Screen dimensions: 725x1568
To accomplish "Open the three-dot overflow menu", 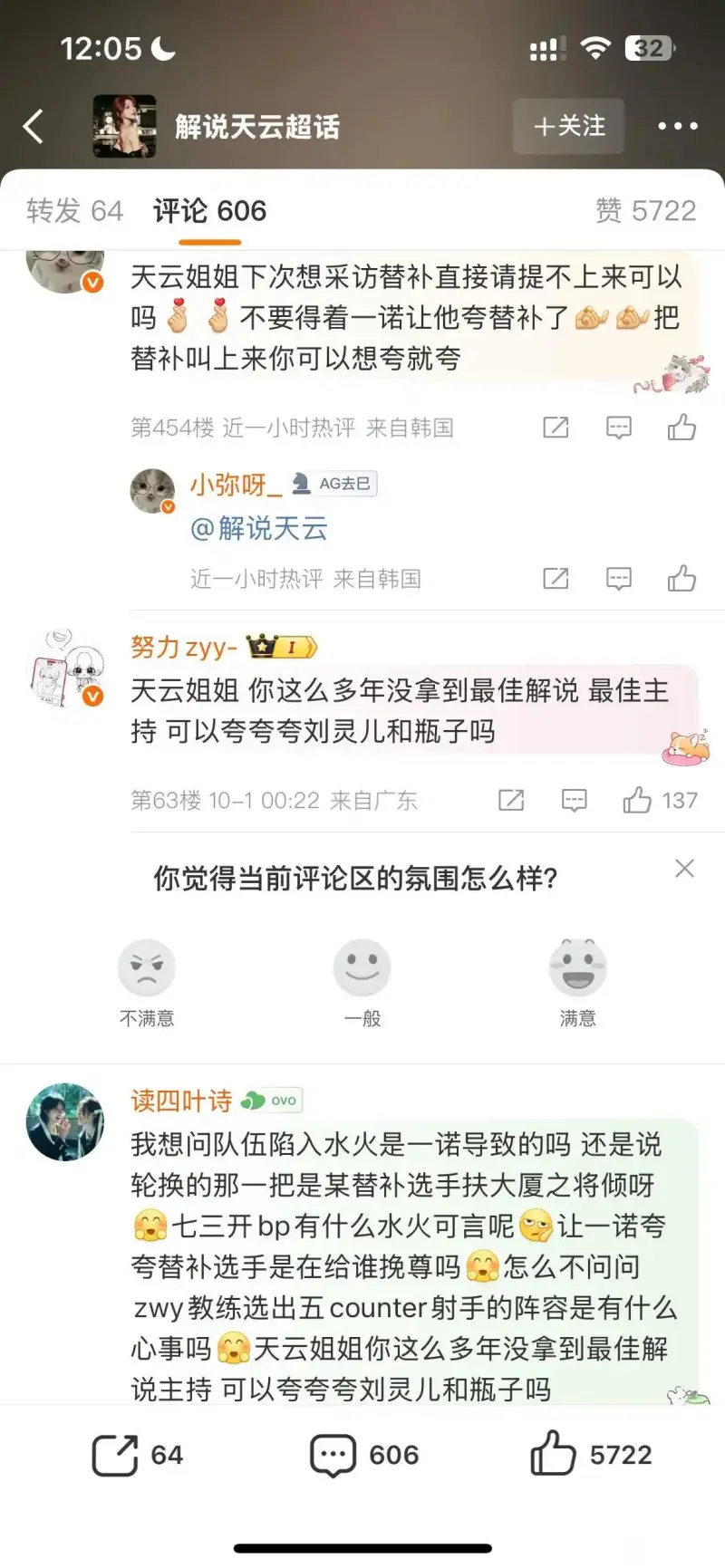I will pyautogui.click(x=677, y=127).
